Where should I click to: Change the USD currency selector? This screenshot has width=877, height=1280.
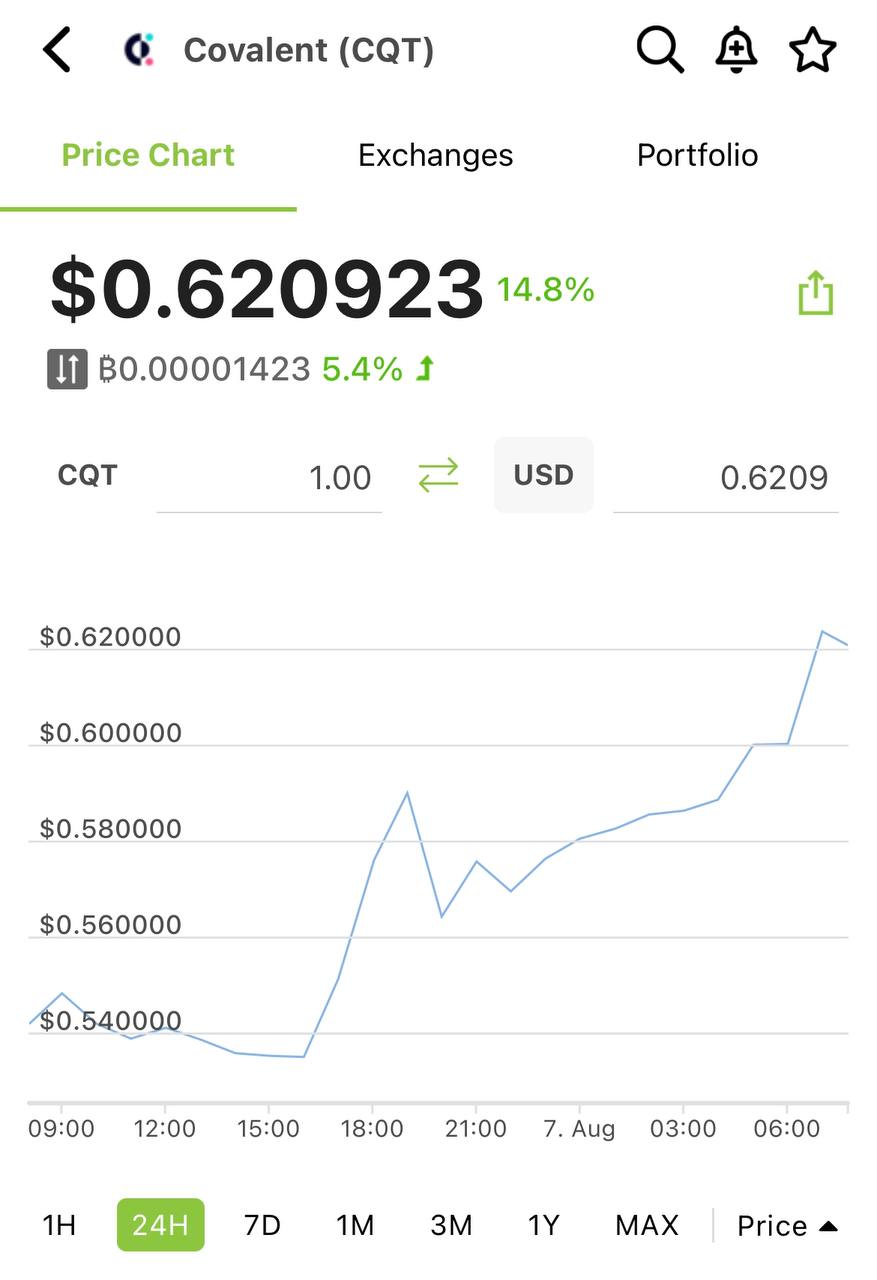click(544, 475)
